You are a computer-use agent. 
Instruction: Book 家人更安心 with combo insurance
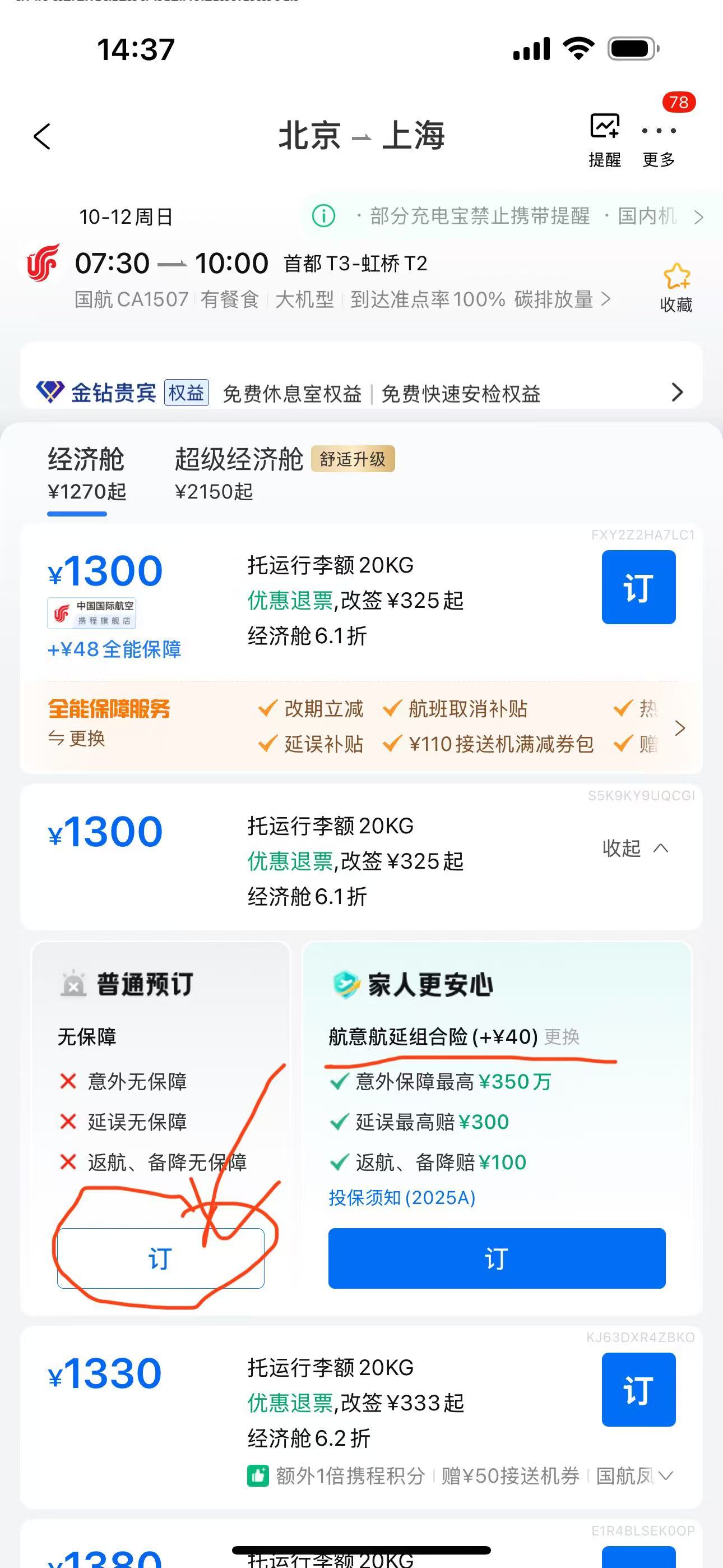click(496, 1258)
